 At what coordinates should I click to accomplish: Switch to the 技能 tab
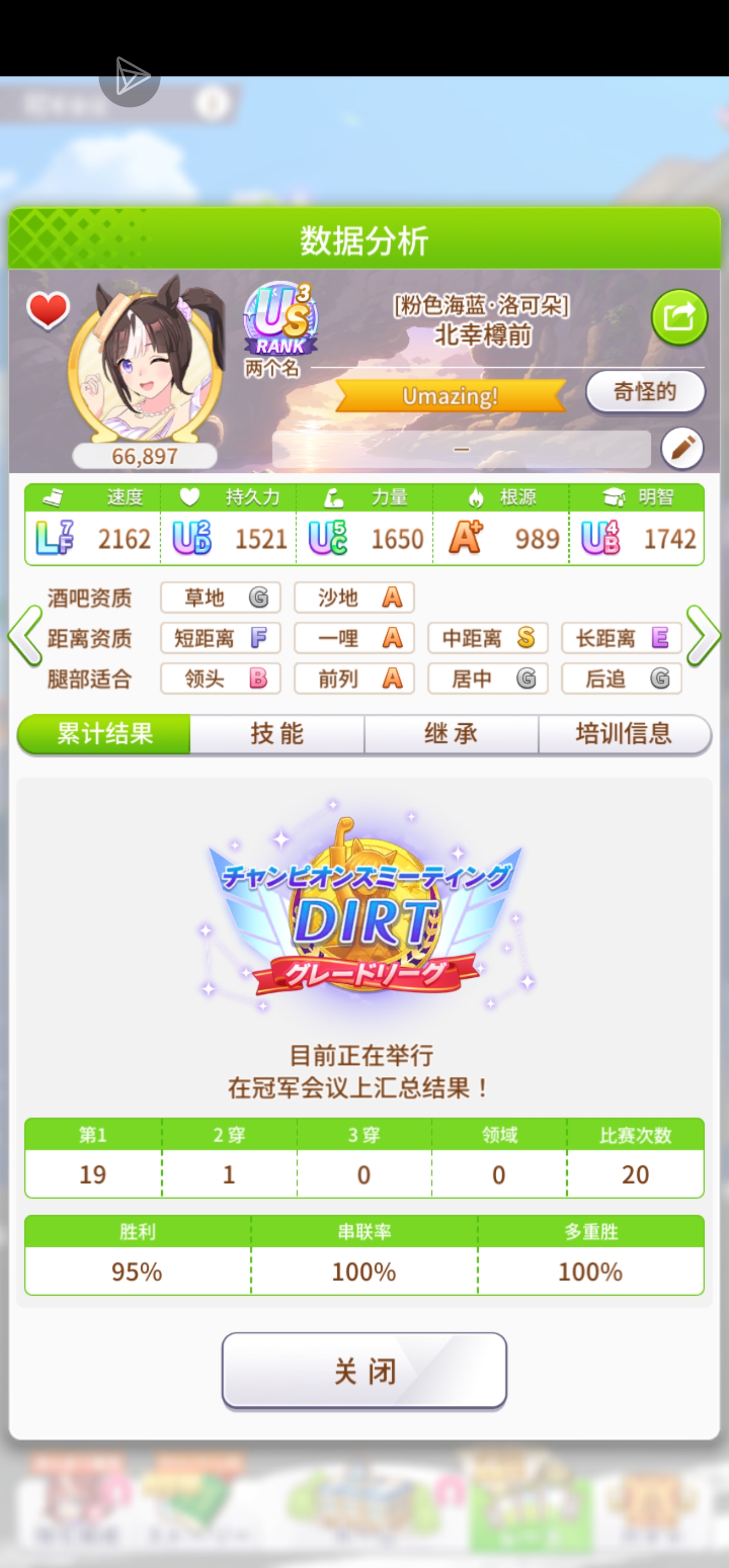point(277,734)
